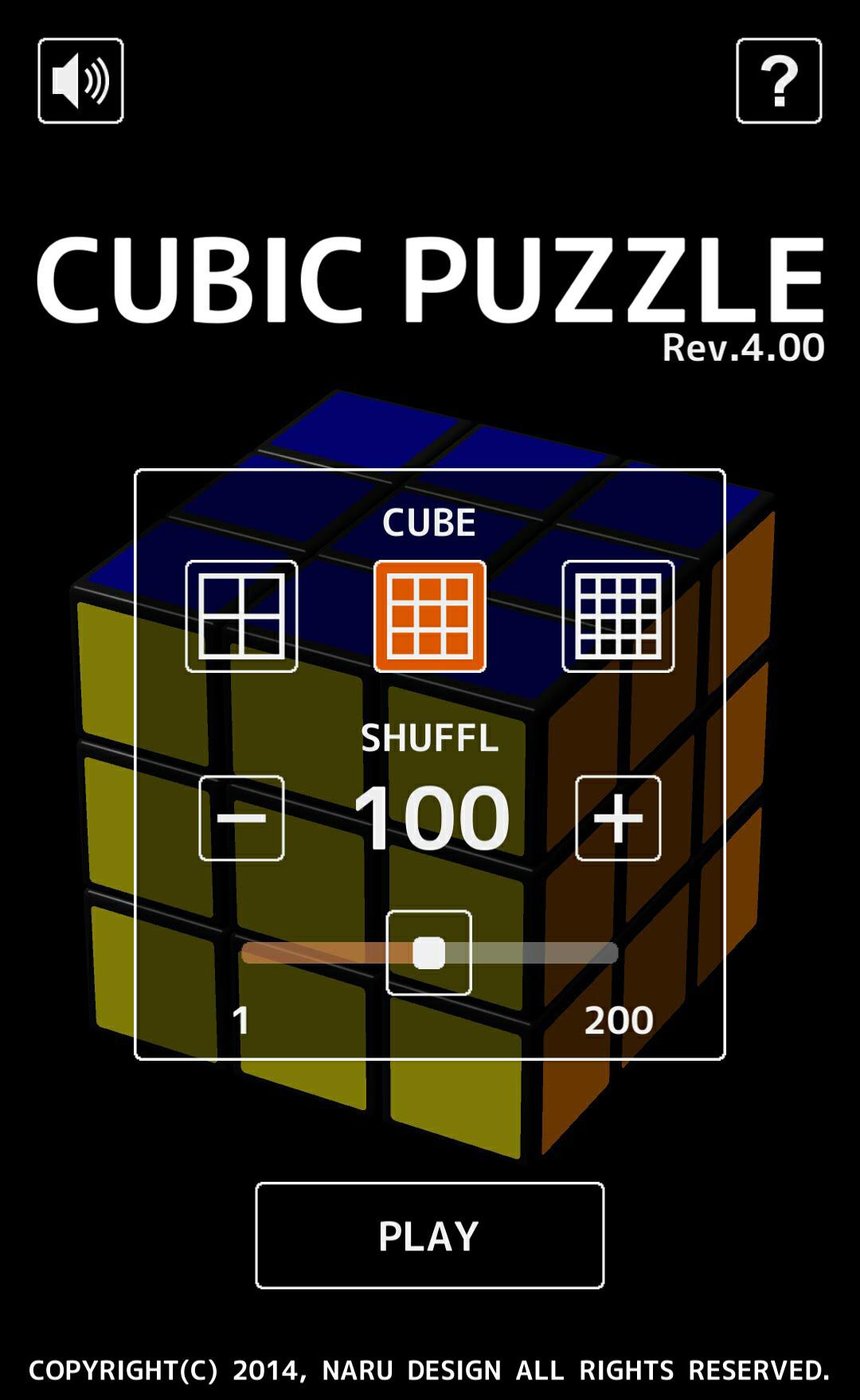Increase the shuffle count with plus
Image resolution: width=860 pixels, height=1400 pixels.
pos(618,818)
